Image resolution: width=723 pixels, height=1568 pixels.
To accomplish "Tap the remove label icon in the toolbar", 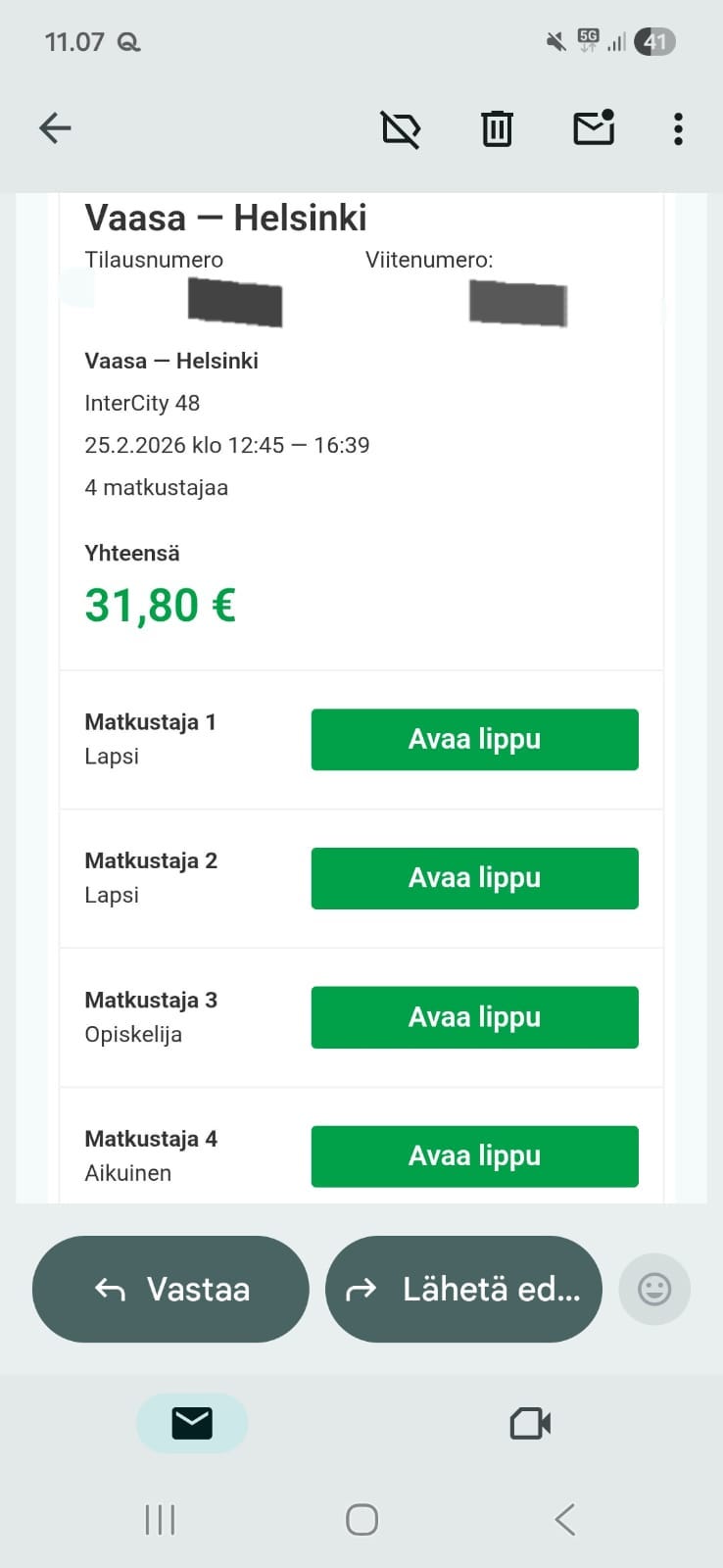I will pyautogui.click(x=402, y=127).
